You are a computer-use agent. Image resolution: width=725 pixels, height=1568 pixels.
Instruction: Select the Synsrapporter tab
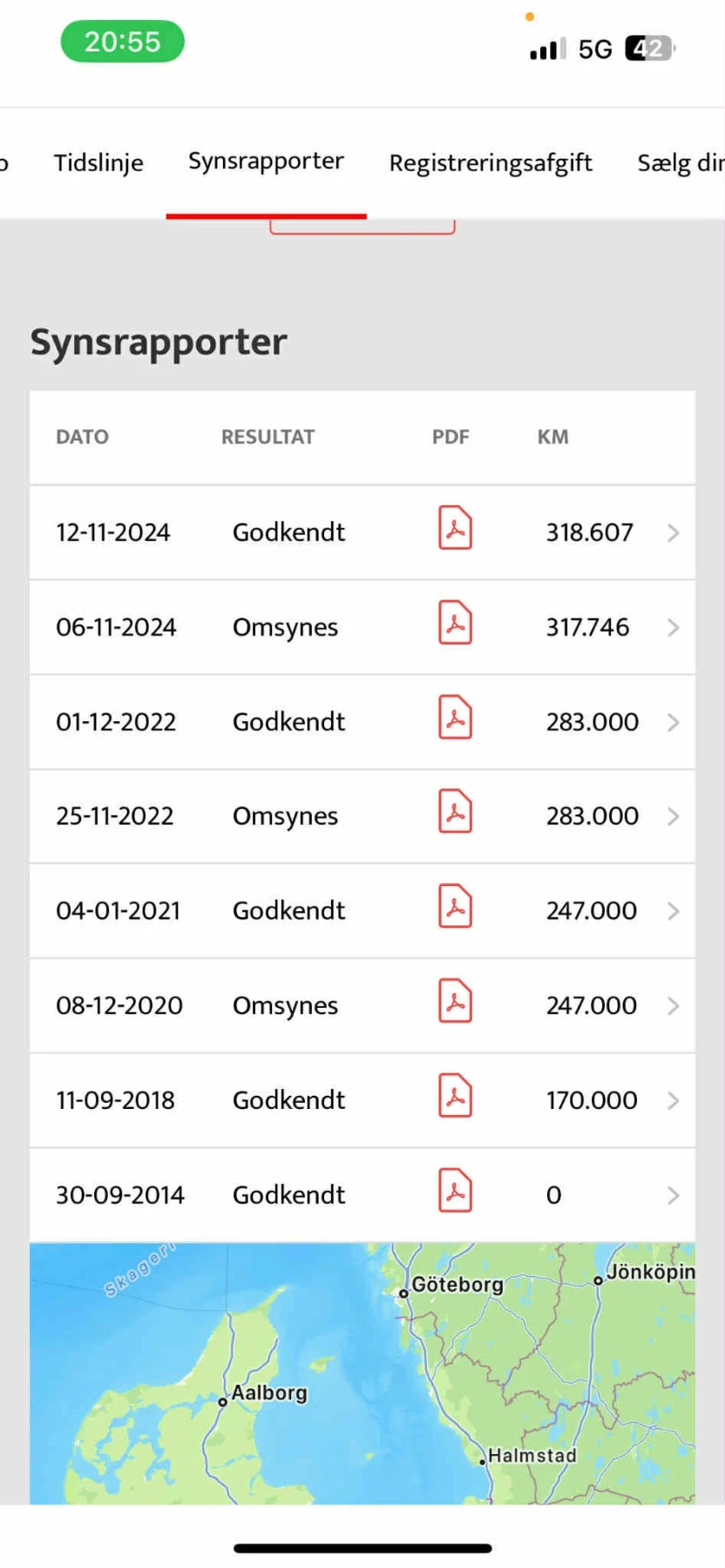tap(266, 162)
